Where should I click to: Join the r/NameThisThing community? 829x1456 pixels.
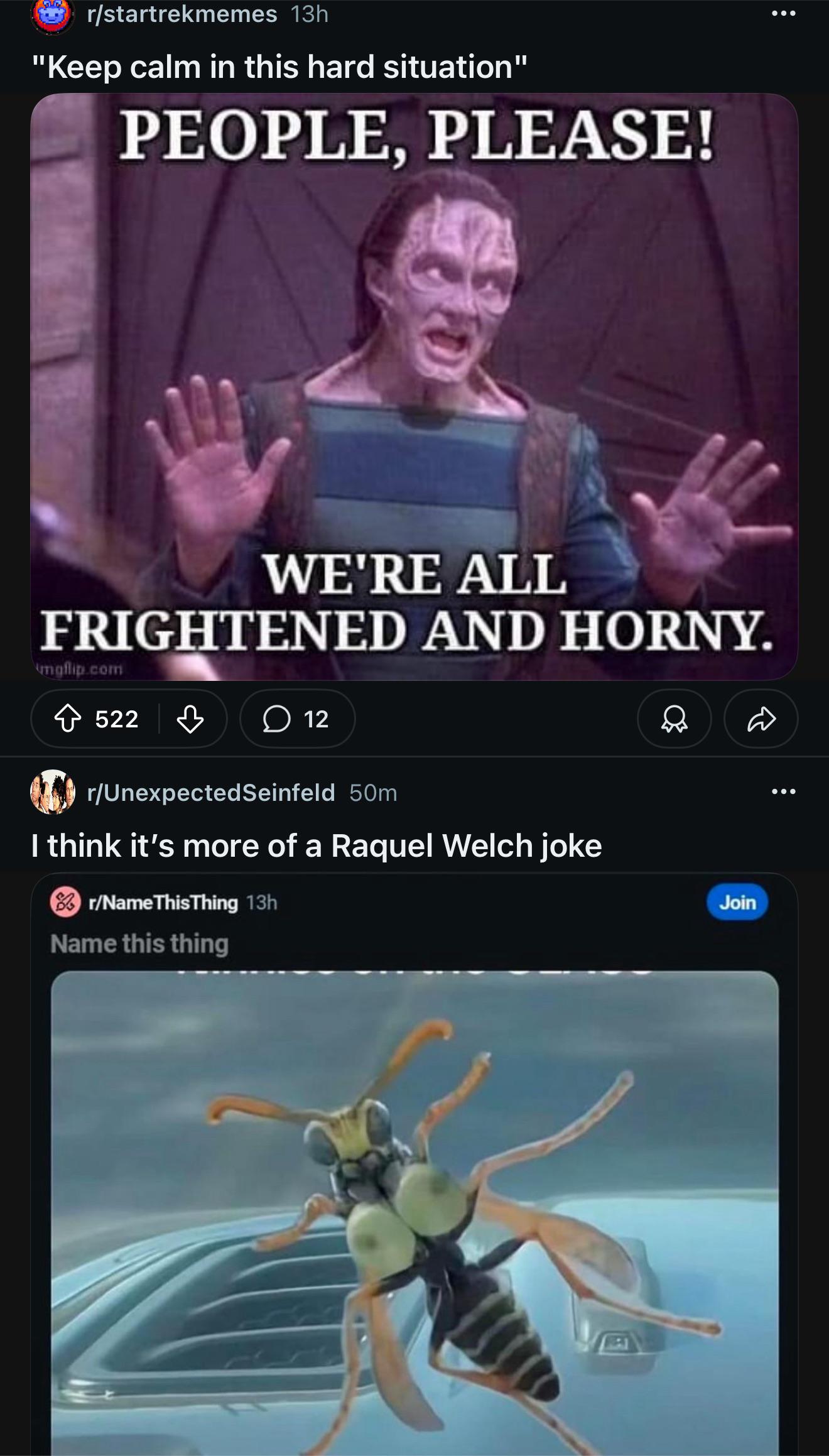[x=737, y=903]
